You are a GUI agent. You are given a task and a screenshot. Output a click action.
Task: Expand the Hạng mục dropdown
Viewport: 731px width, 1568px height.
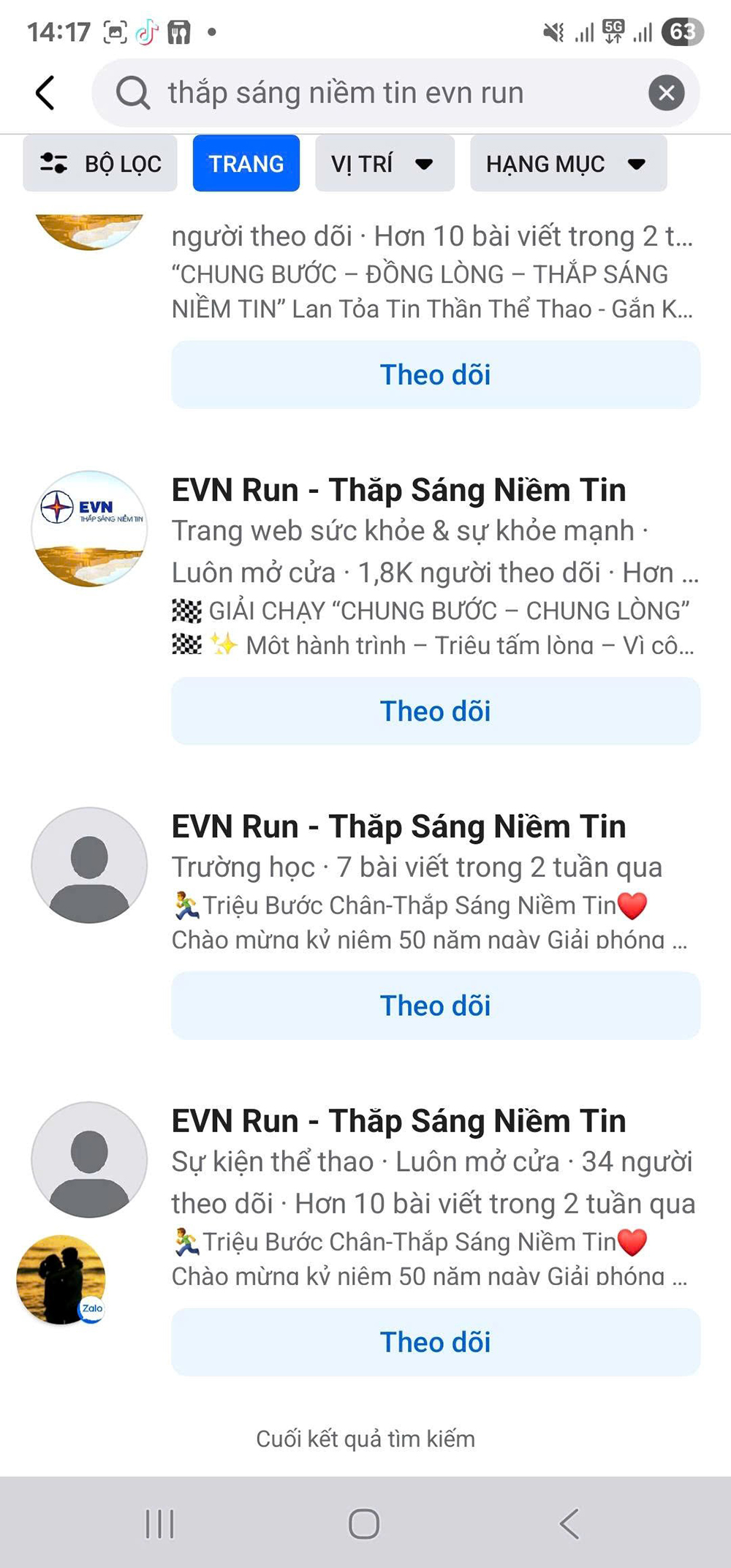click(568, 164)
